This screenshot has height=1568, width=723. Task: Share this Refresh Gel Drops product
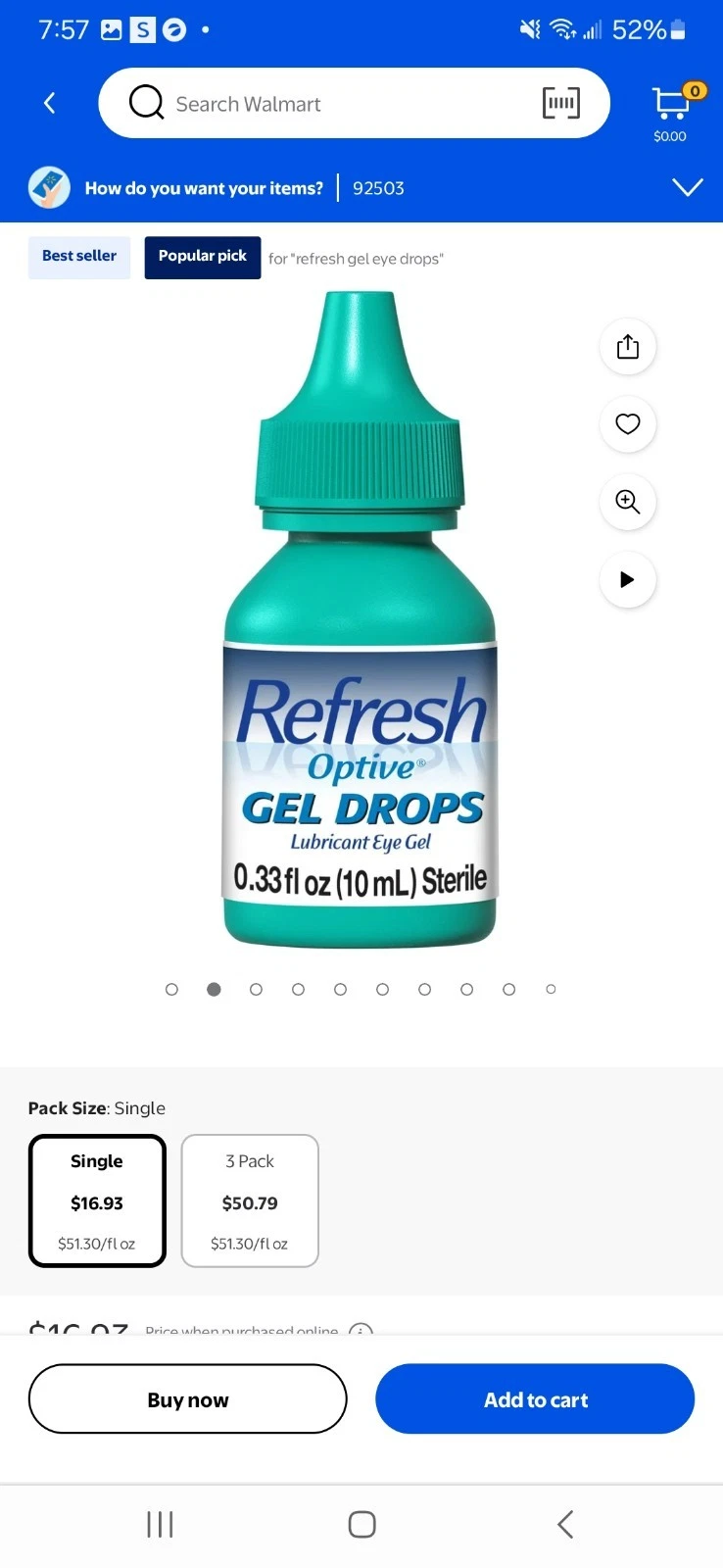coord(627,347)
